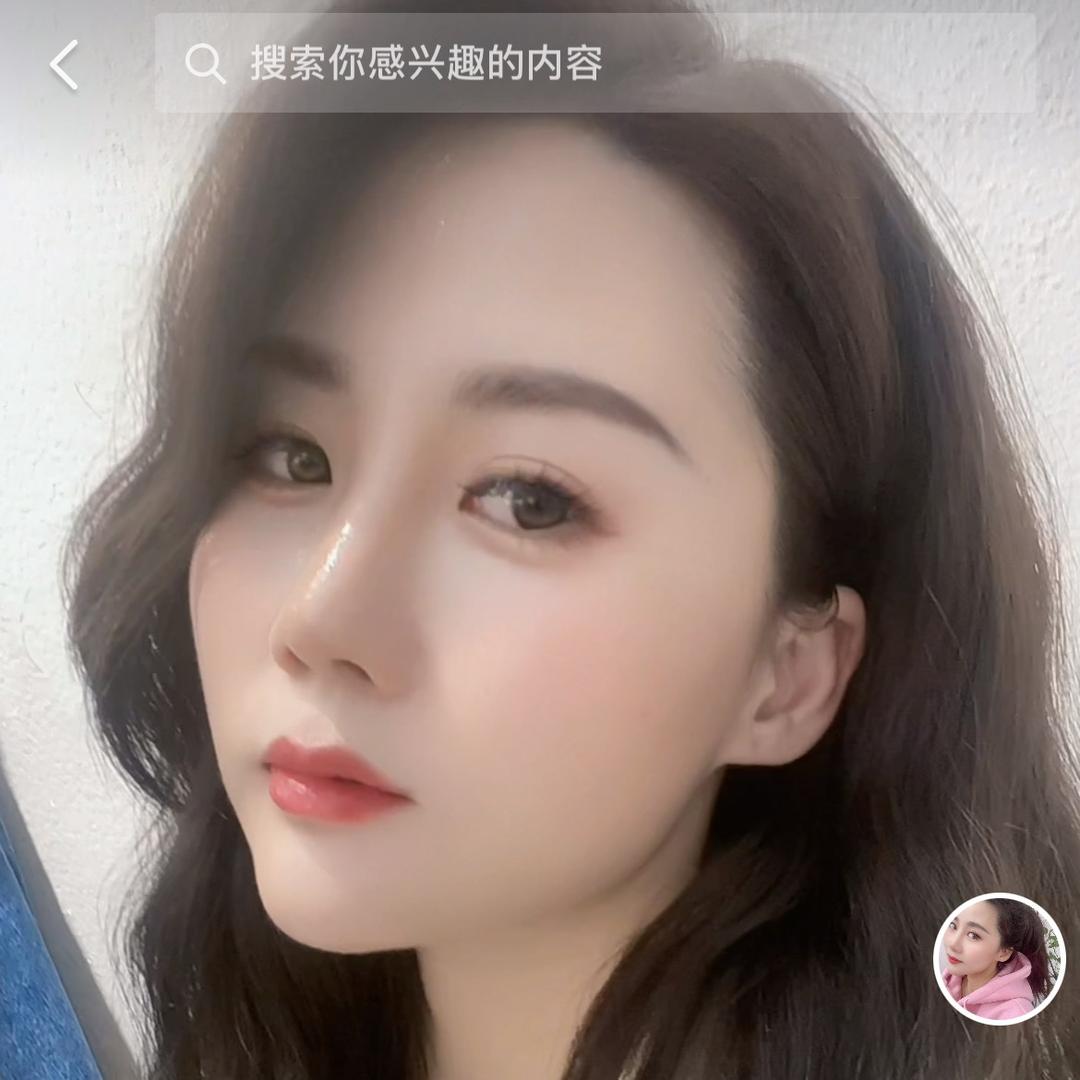Go back using the top-left arrow
Screen dimensions: 1080x1080
(64, 65)
